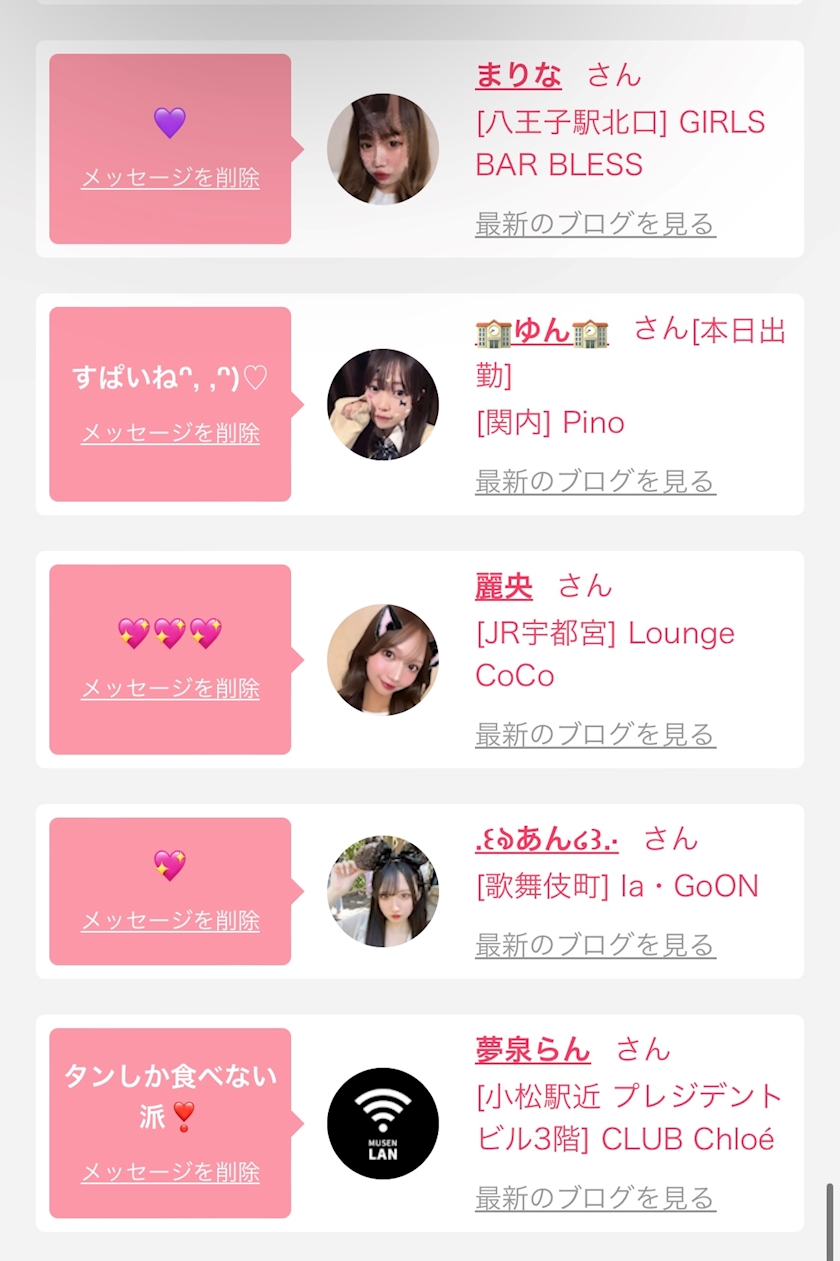The width and height of the screenshot is (840, 1261).
Task: Delete the three-hearts message to 麗央
Action: [x=170, y=688]
